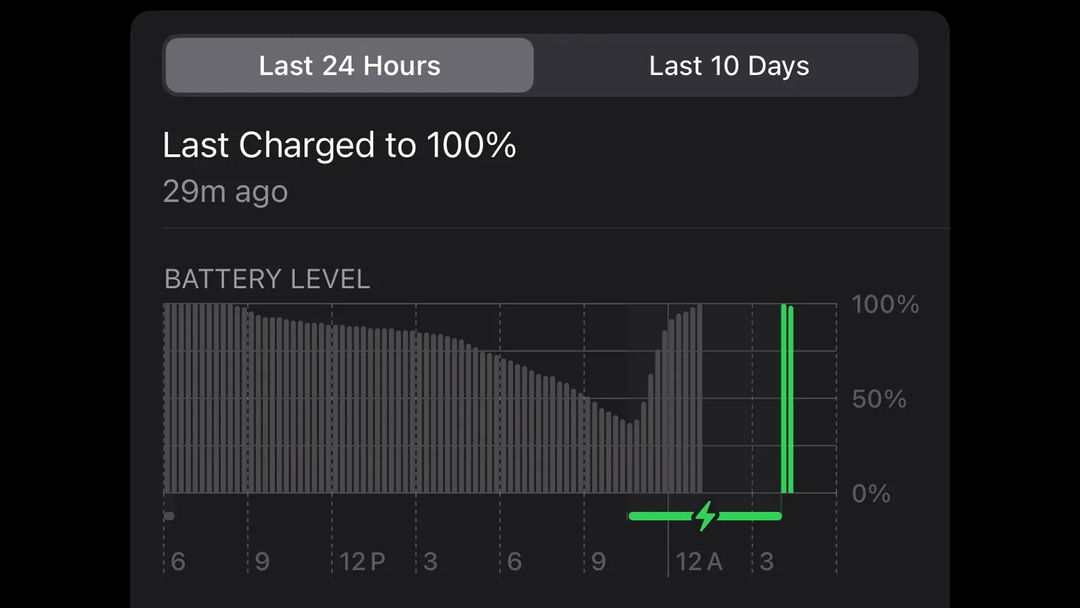Switch to the Last 10 Days view
This screenshot has width=1080, height=608.
pos(728,66)
